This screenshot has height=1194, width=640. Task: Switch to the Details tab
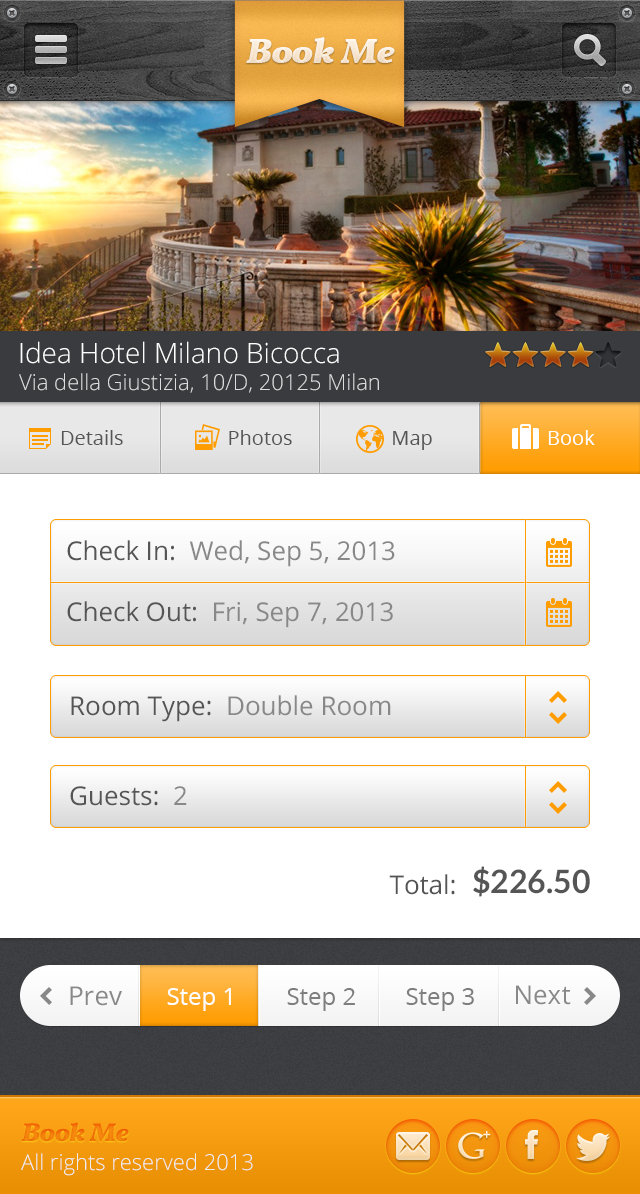point(80,438)
